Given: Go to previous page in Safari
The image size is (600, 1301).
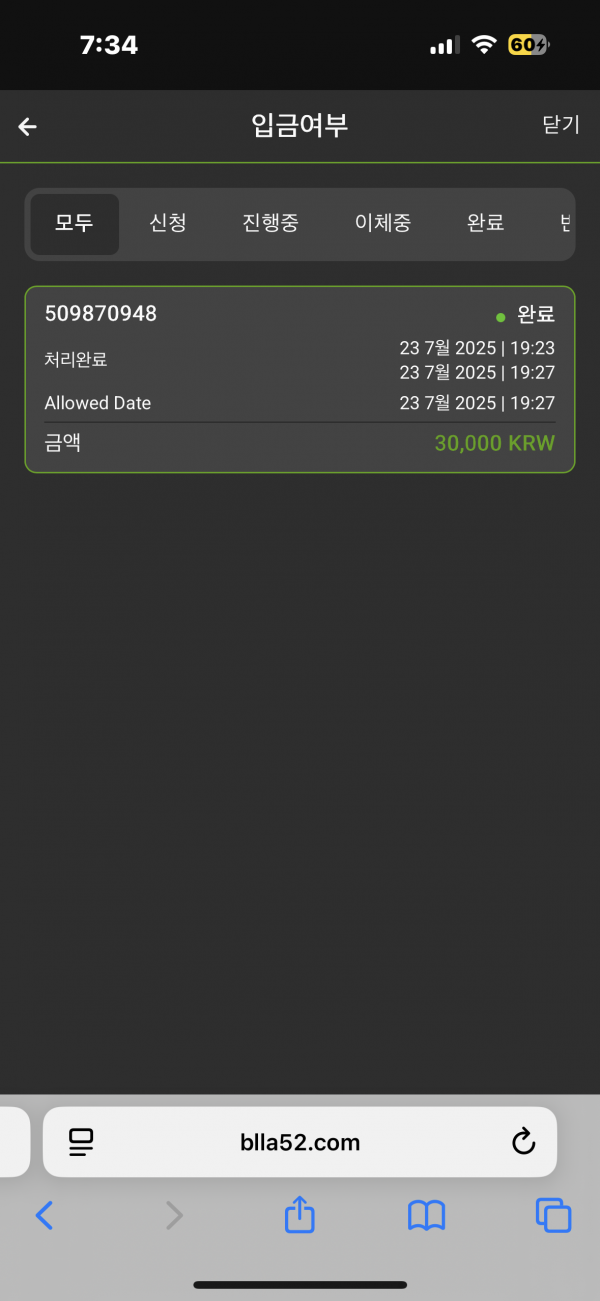Looking at the screenshot, I should tap(44, 1215).
